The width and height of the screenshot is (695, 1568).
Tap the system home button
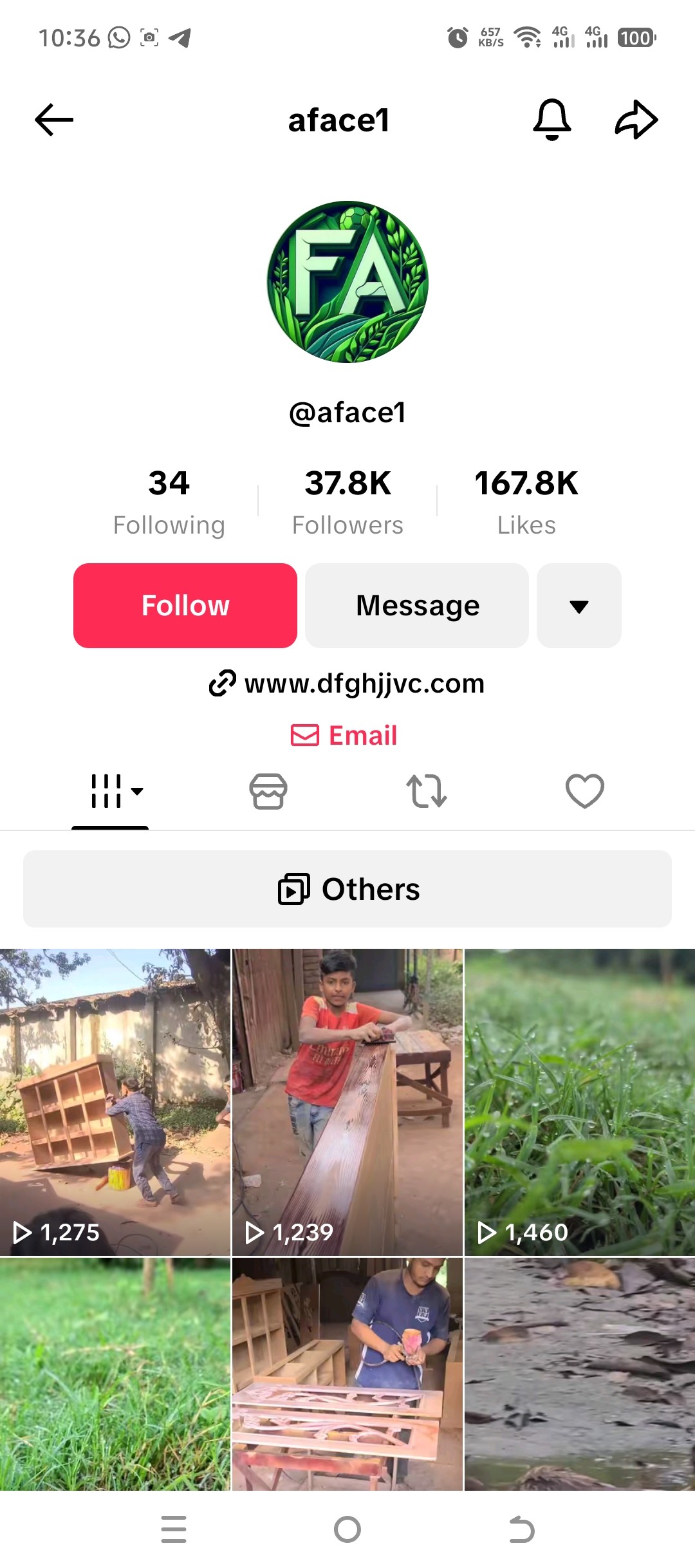[x=347, y=1529]
